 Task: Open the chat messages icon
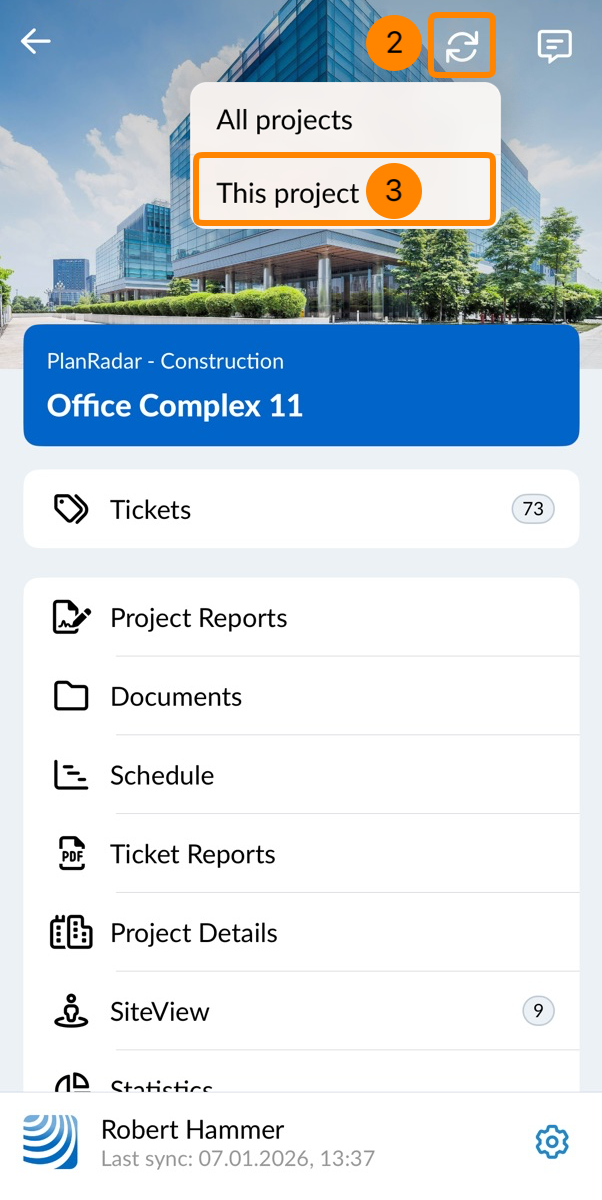[554, 46]
